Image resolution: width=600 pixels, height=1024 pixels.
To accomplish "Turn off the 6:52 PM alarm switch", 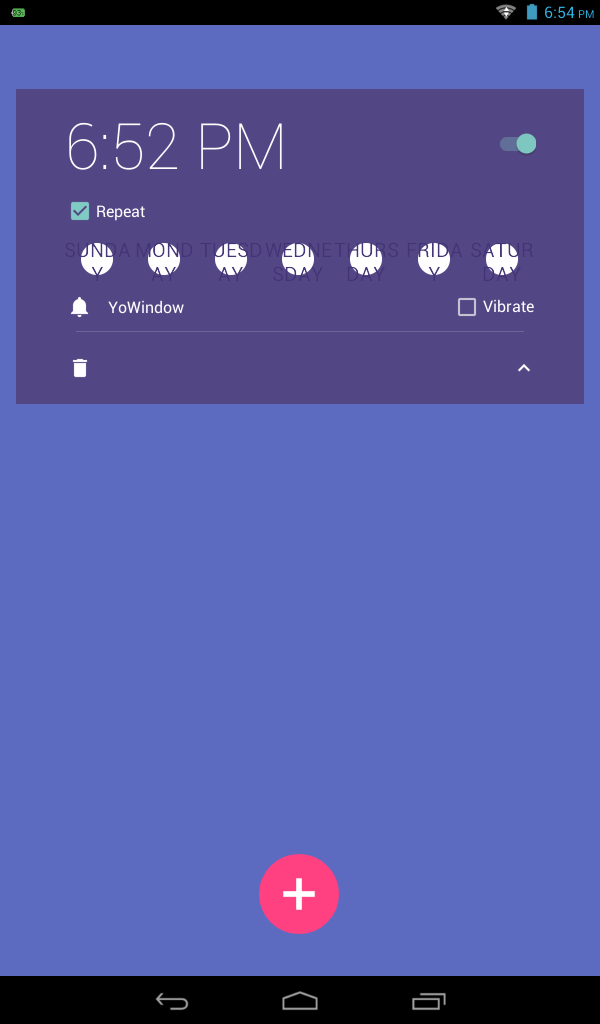I will [518, 144].
